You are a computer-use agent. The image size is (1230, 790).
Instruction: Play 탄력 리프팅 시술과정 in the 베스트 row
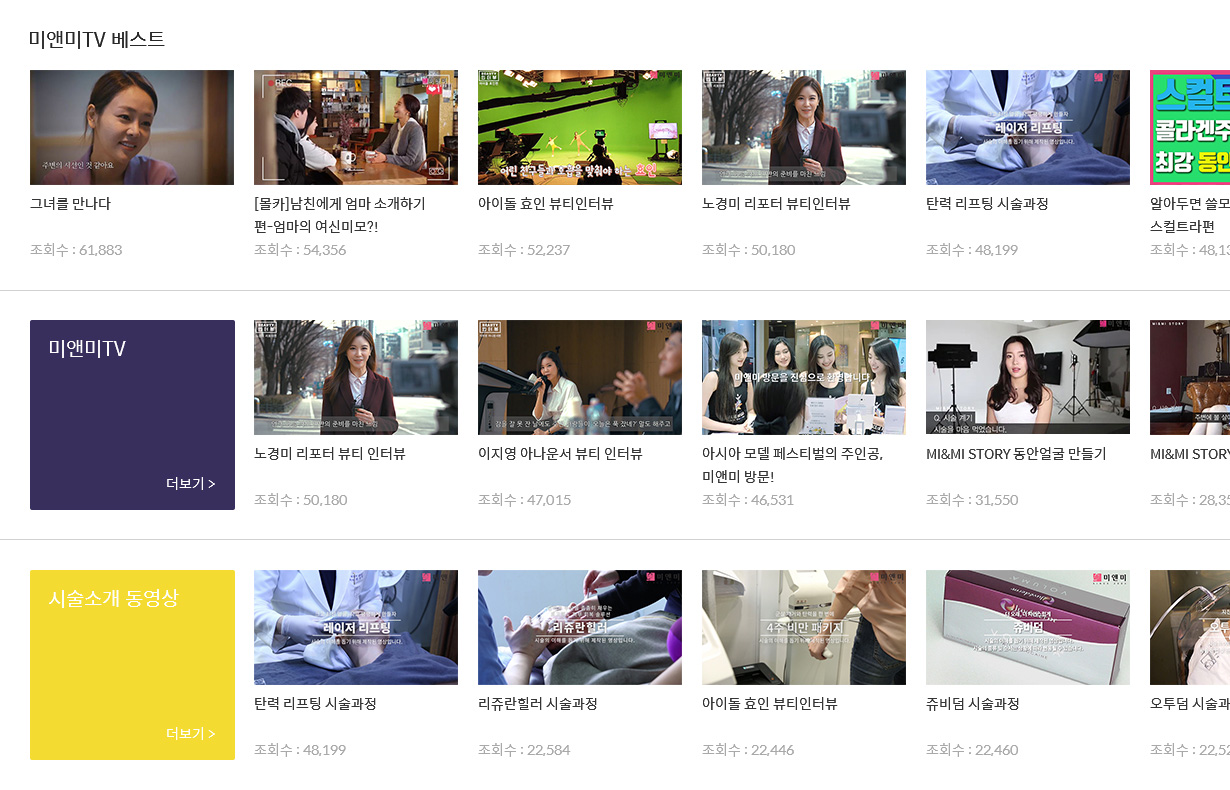click(1028, 127)
